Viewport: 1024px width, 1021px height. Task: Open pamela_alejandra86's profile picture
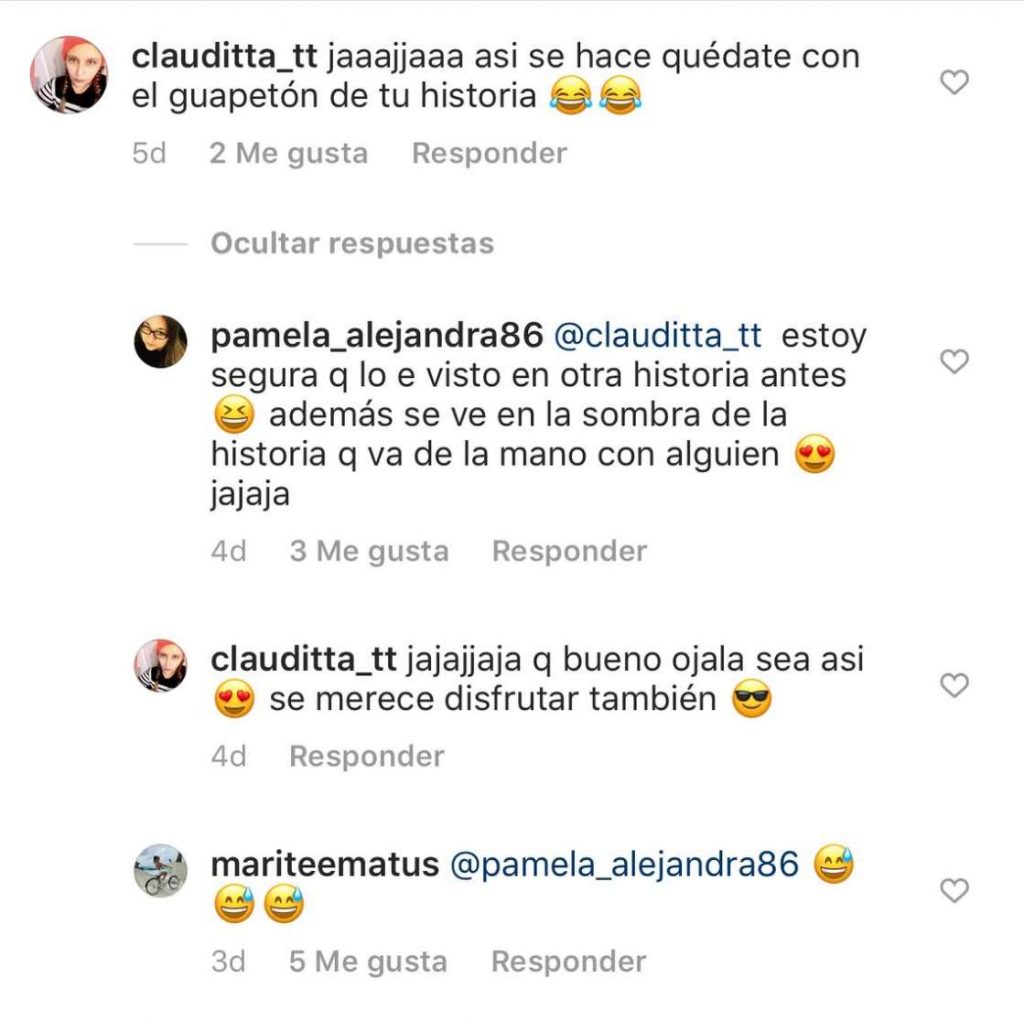pyautogui.click(x=161, y=342)
